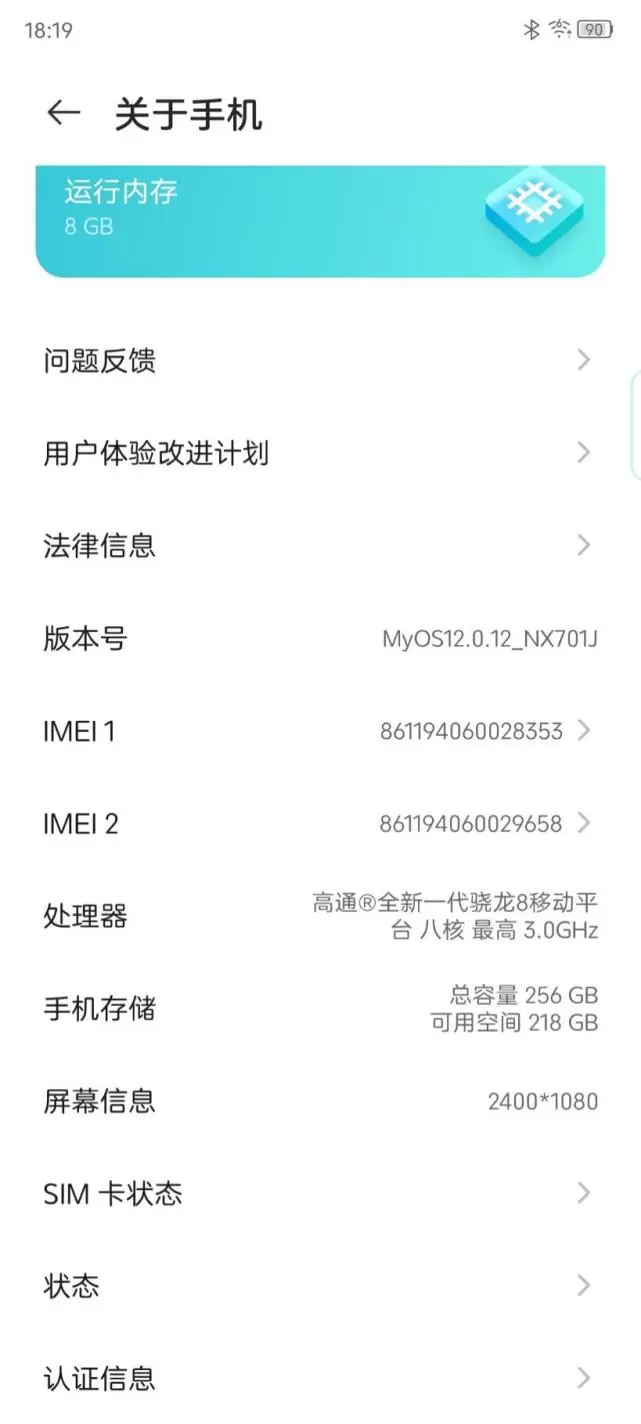Viewport: 641px width, 1424px height.
Task: Open the 状态 row
Action: (320, 1286)
